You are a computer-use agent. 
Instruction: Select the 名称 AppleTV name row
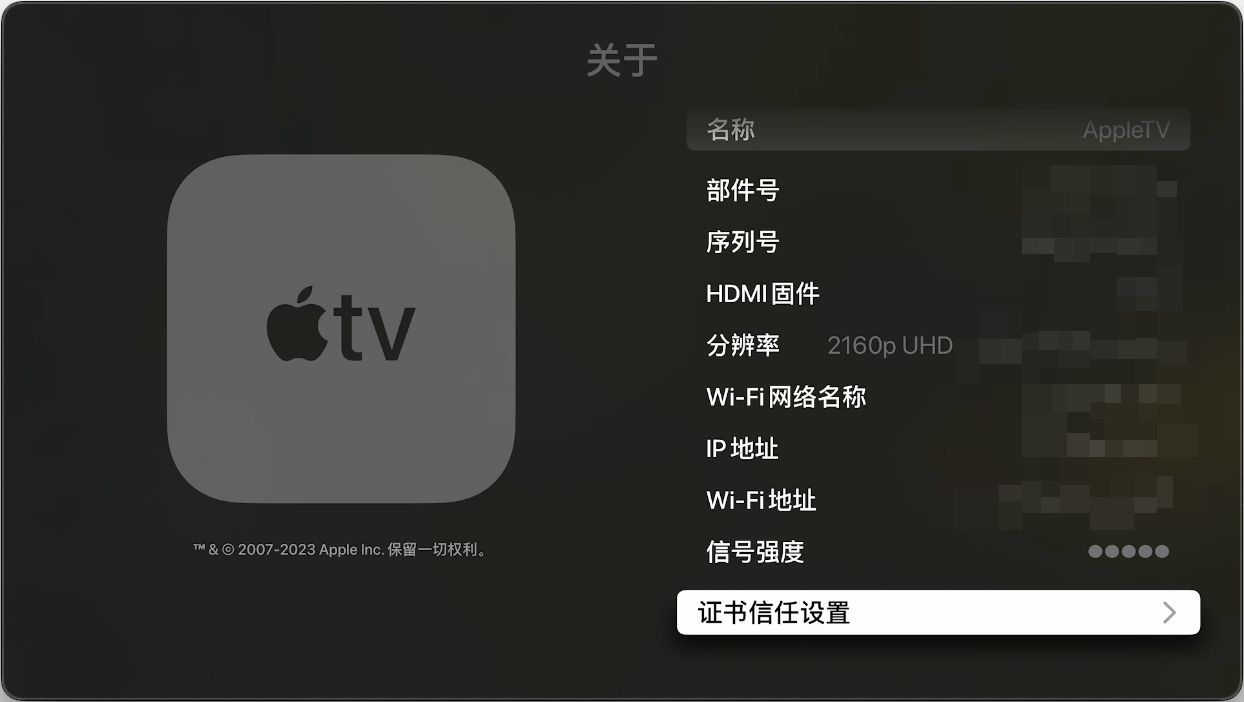pyautogui.click(x=937, y=130)
